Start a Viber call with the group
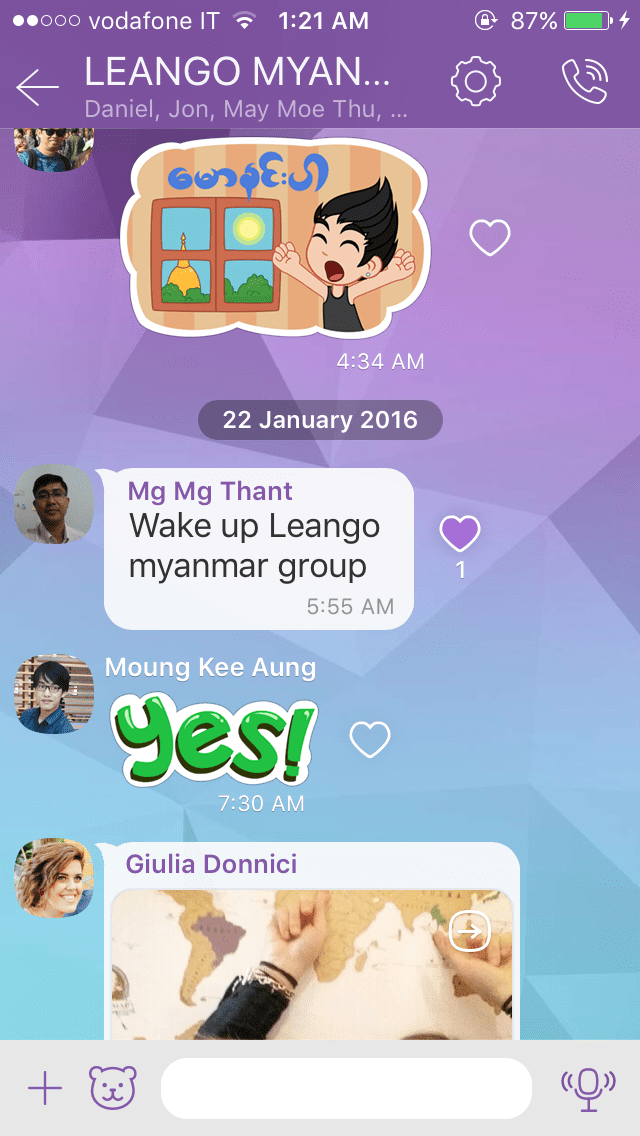Screen dimensions: 640x1136 tap(585, 83)
